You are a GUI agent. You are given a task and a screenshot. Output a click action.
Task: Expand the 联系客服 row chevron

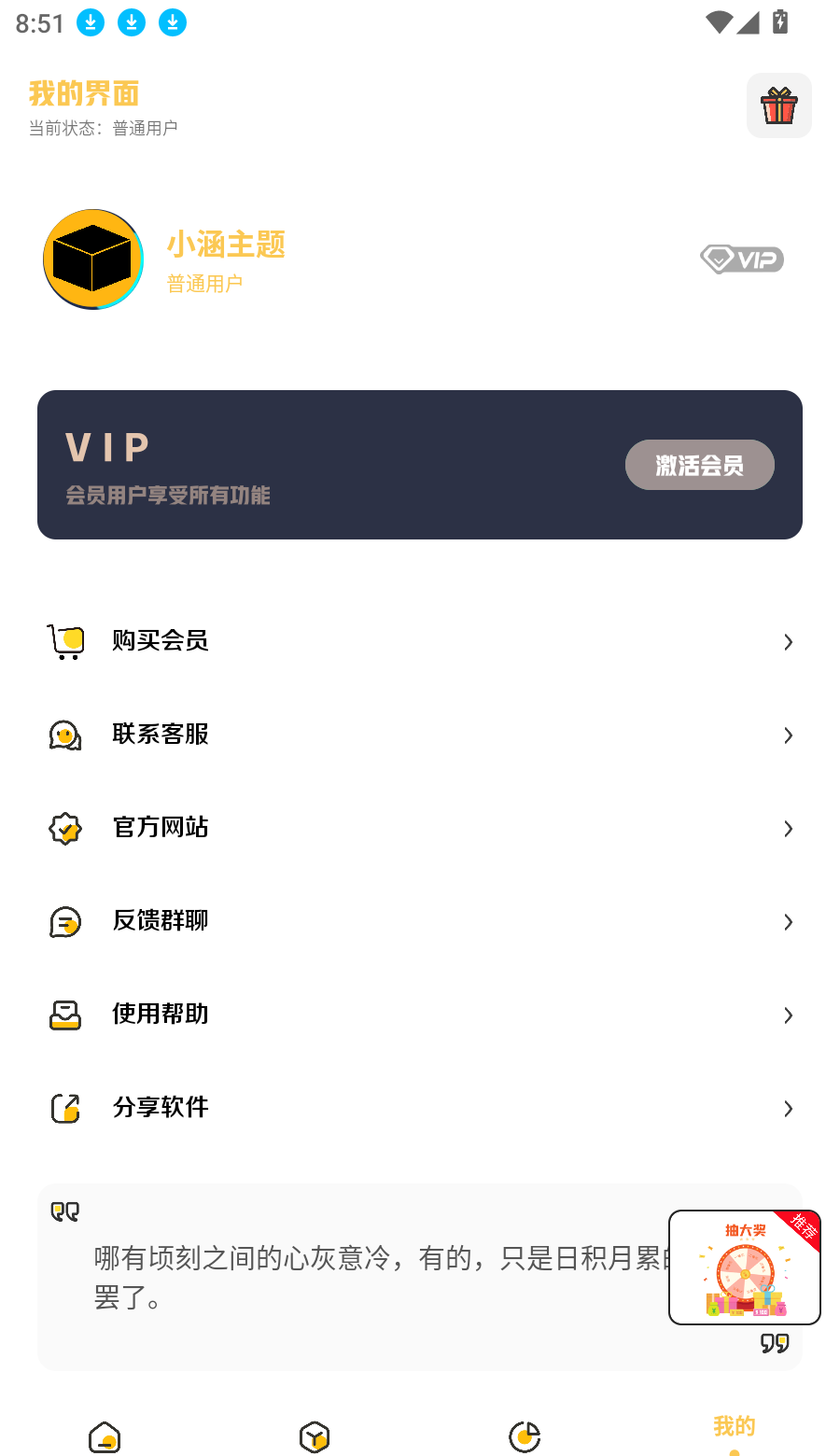(787, 735)
